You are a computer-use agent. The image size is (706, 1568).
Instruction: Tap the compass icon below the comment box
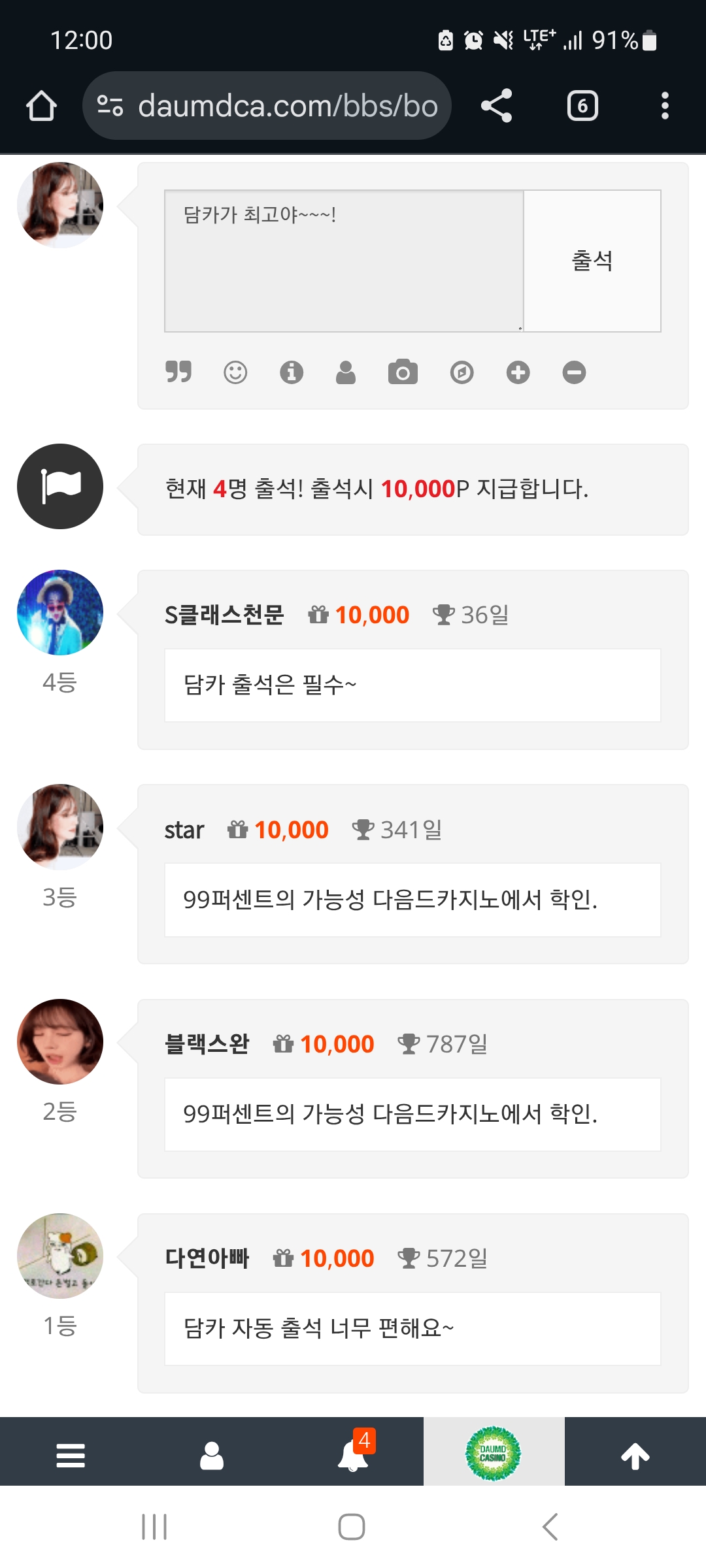click(462, 372)
